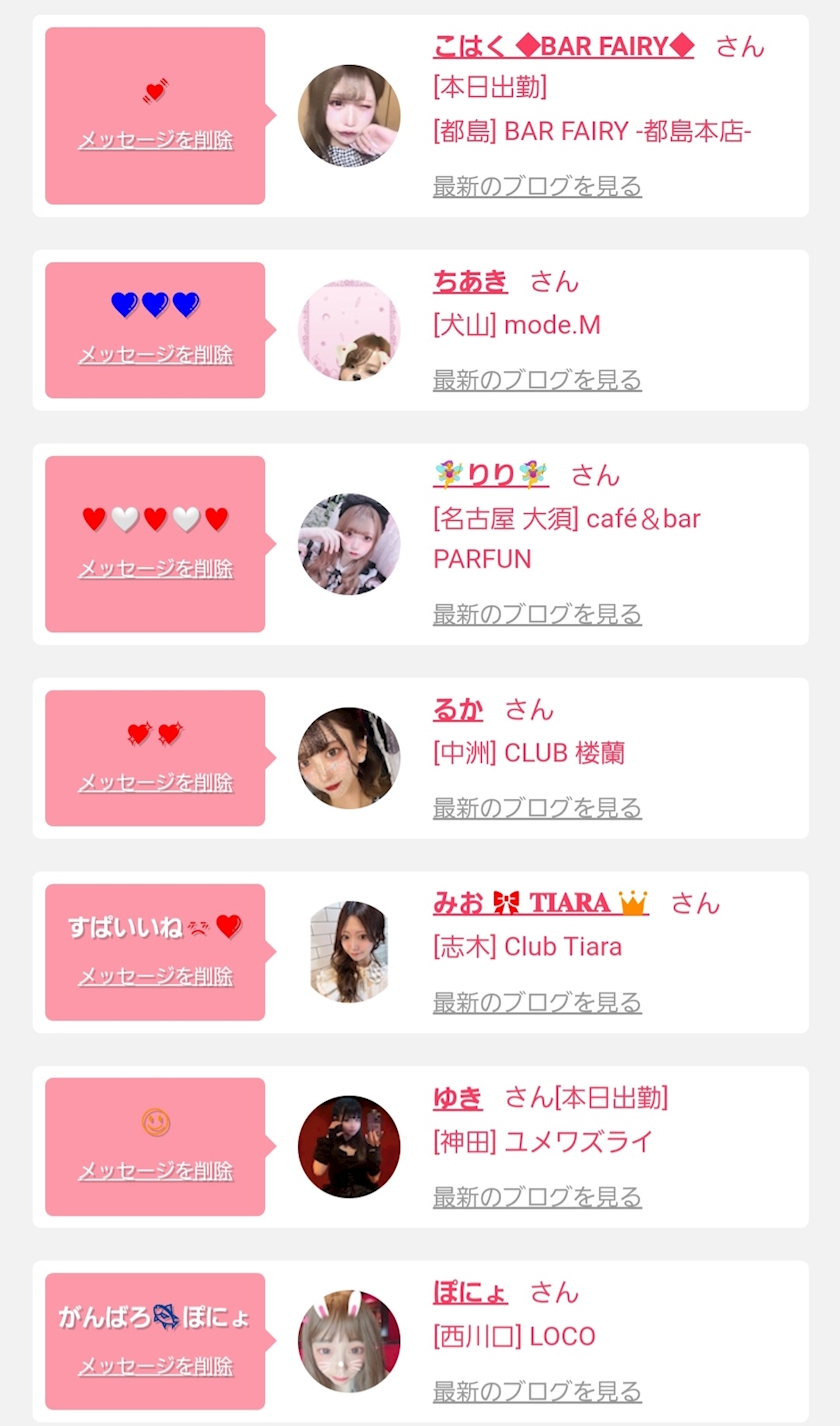This screenshot has height=1426, width=840.
Task: View みお's latest blog
Action: point(537,1002)
